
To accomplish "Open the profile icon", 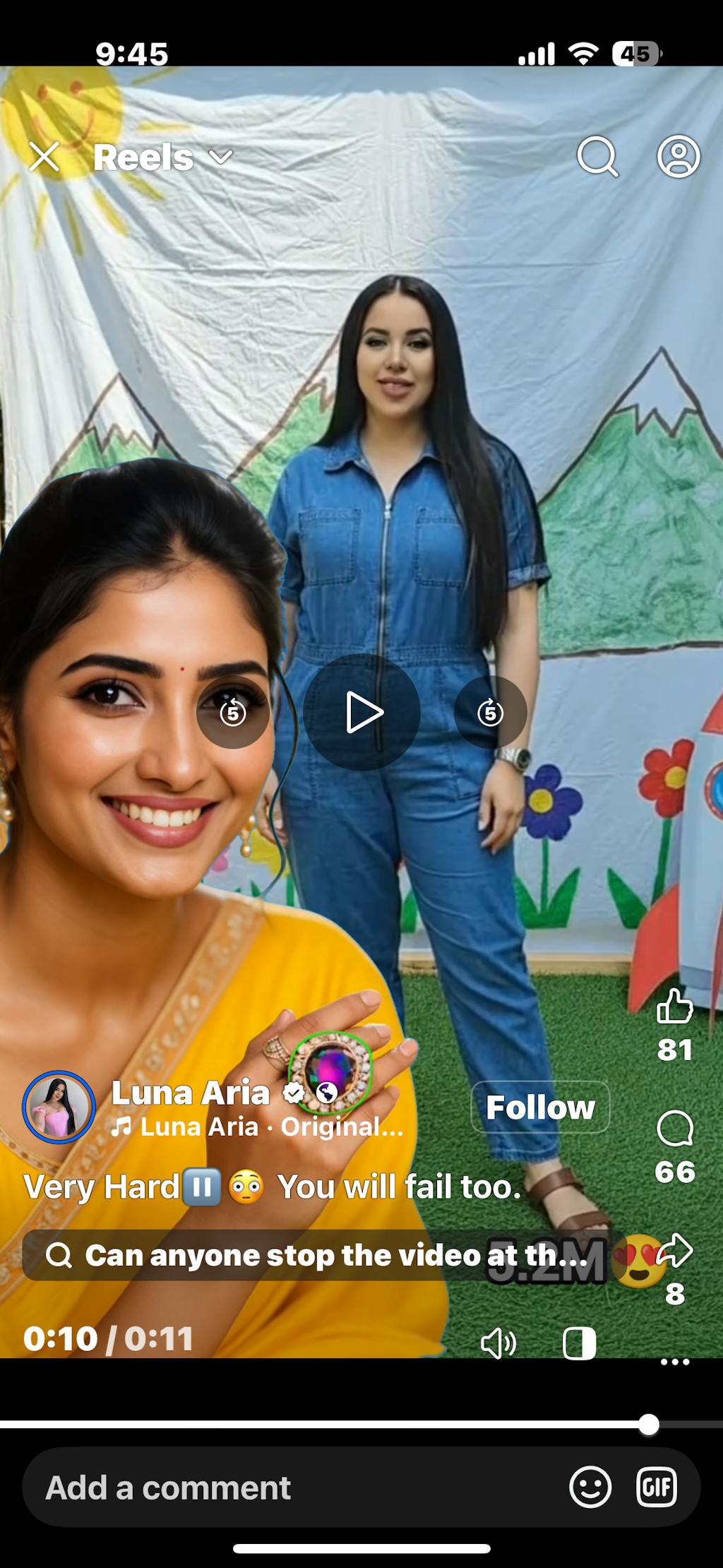I will tap(679, 156).
